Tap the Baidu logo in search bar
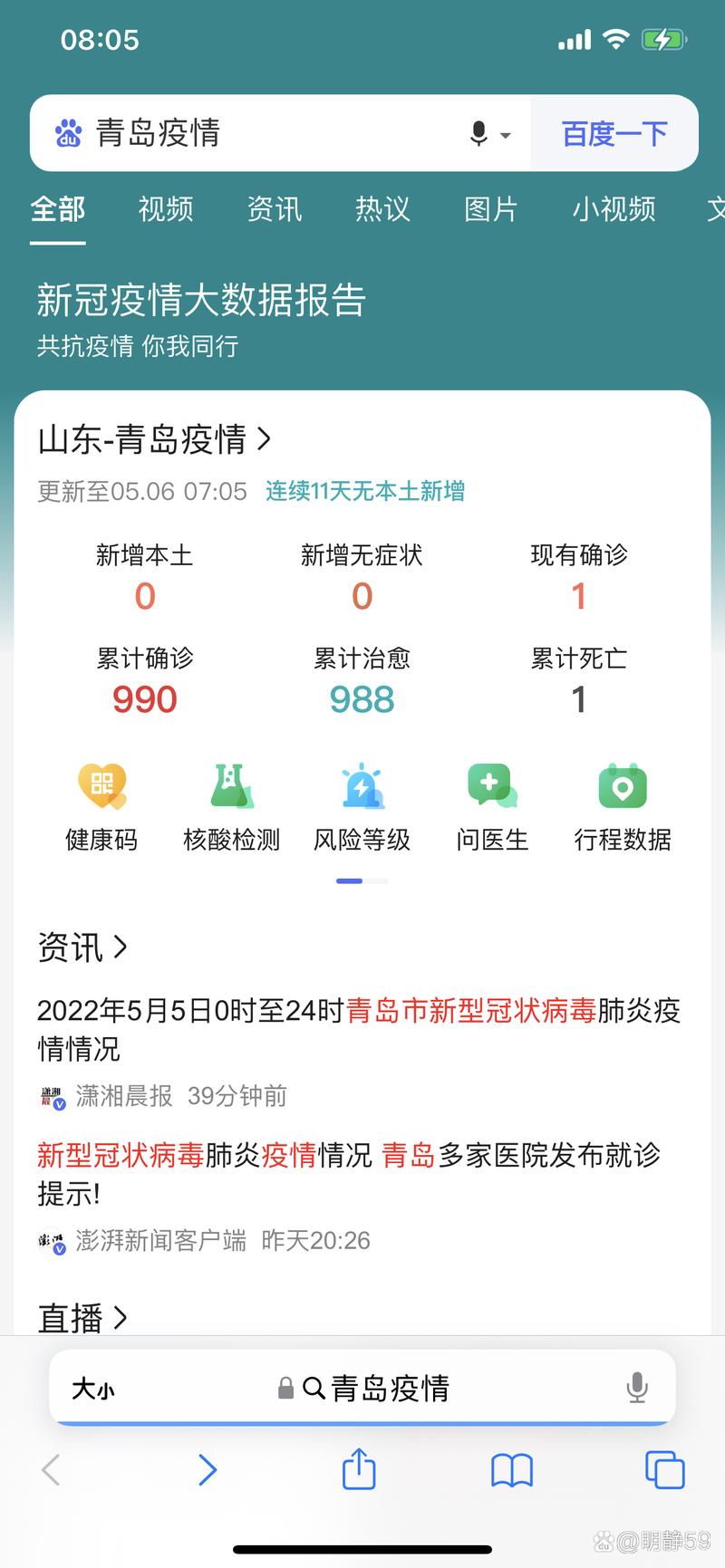This screenshot has width=725, height=1568. coord(69,132)
